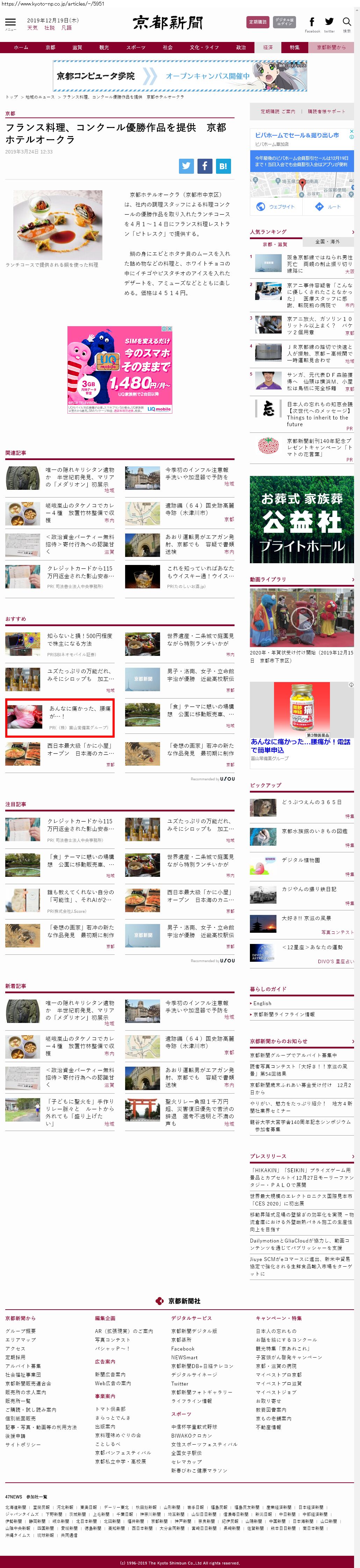Open the Facebook page icon in header
The width and height of the screenshot is (360, 1568).
[312, 22]
